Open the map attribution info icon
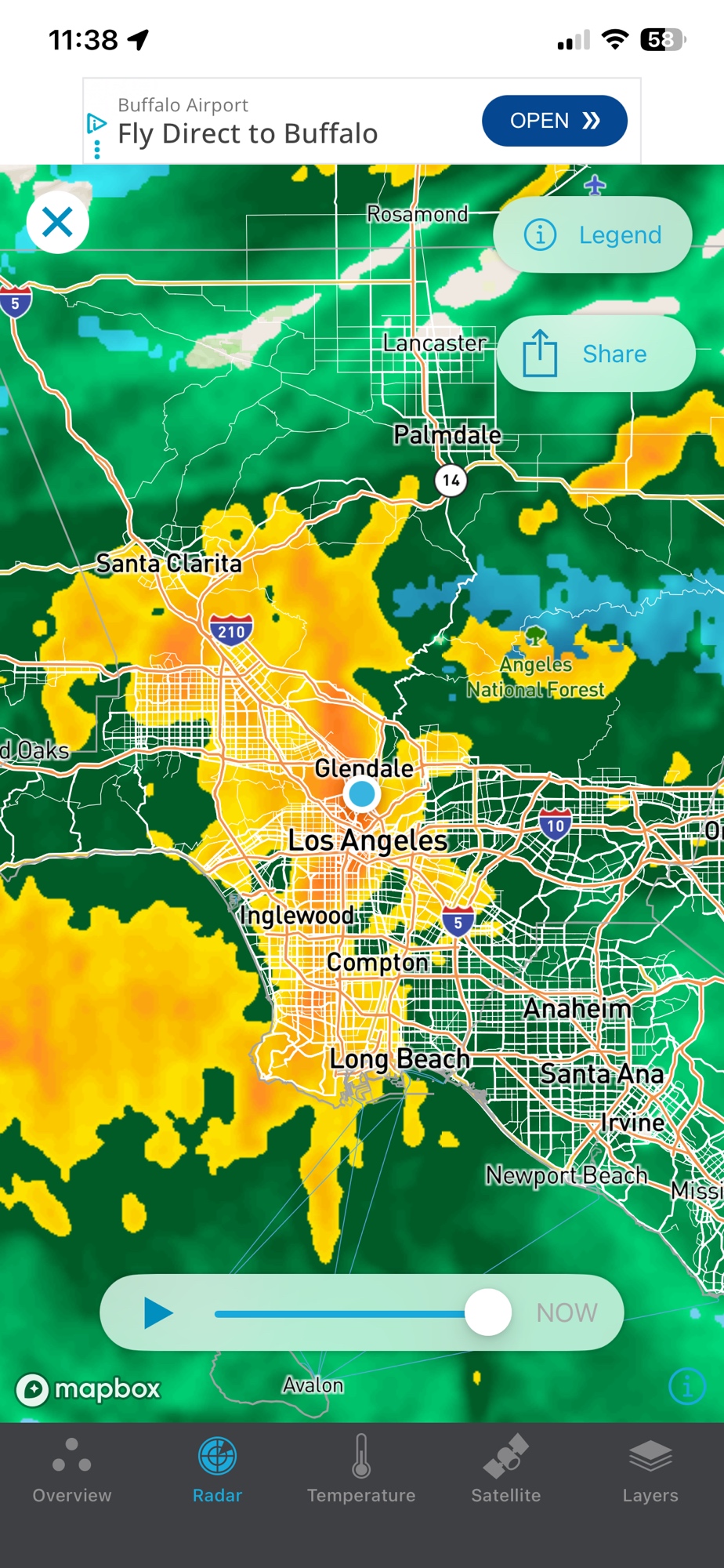Screen dimensions: 724x1568 686,1386
